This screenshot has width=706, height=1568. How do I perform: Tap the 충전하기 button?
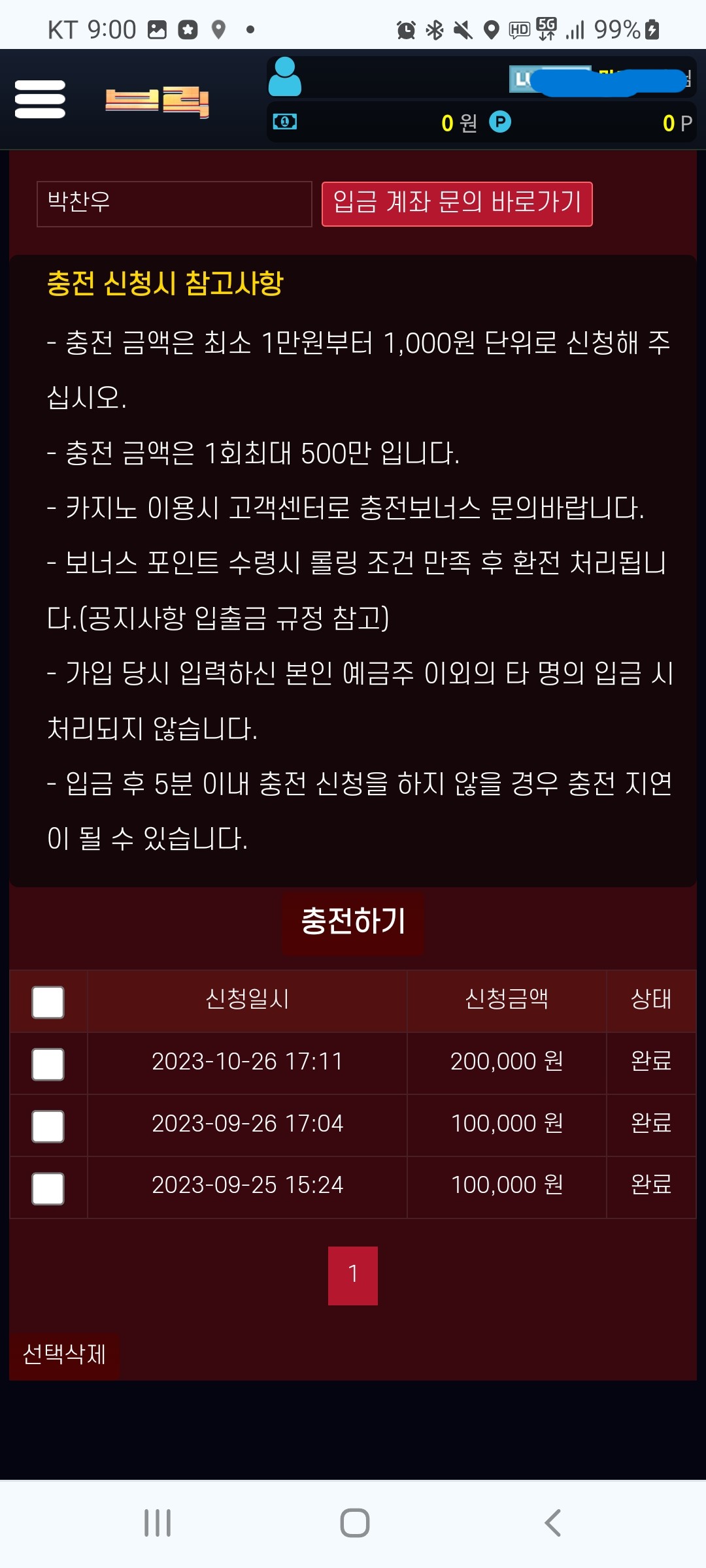tap(353, 922)
